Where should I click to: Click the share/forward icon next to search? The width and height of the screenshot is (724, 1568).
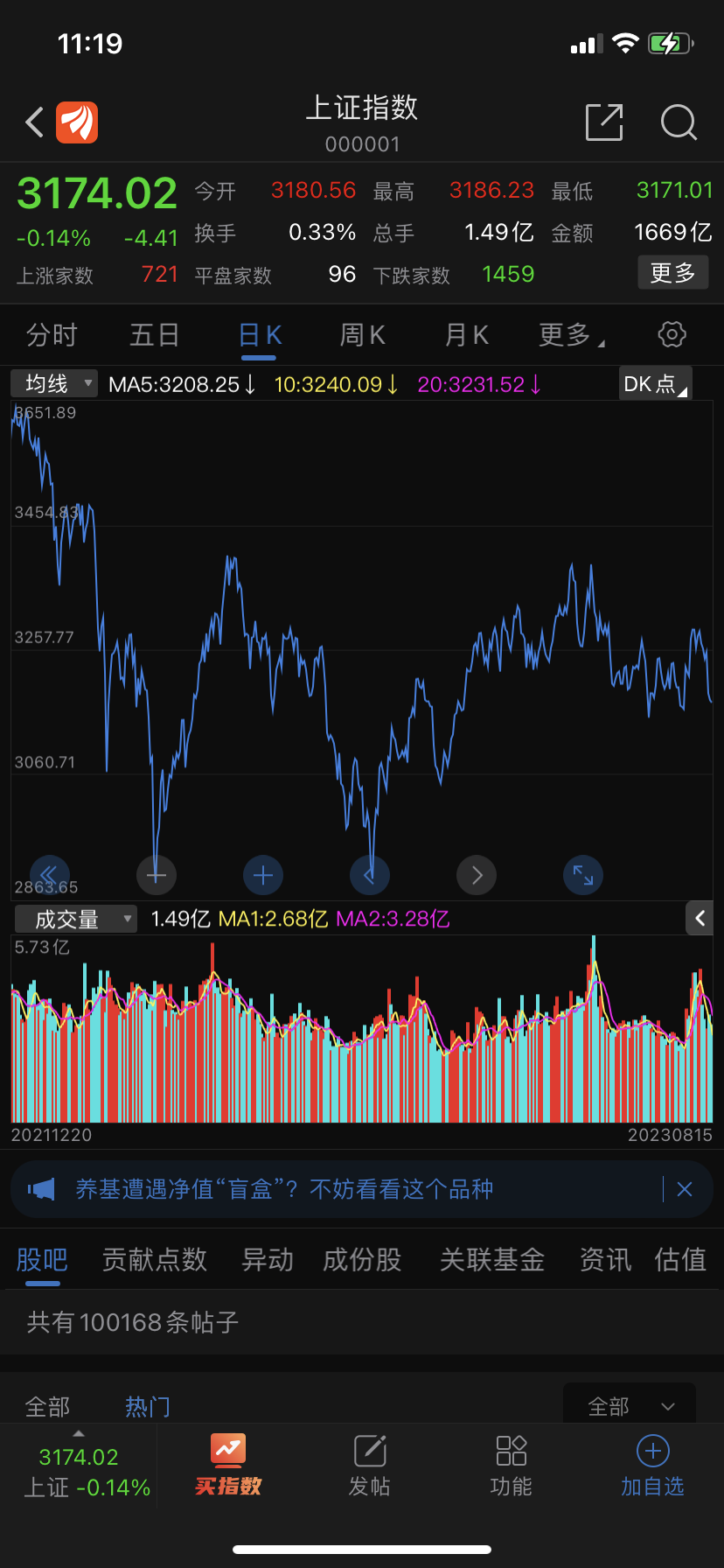click(603, 122)
